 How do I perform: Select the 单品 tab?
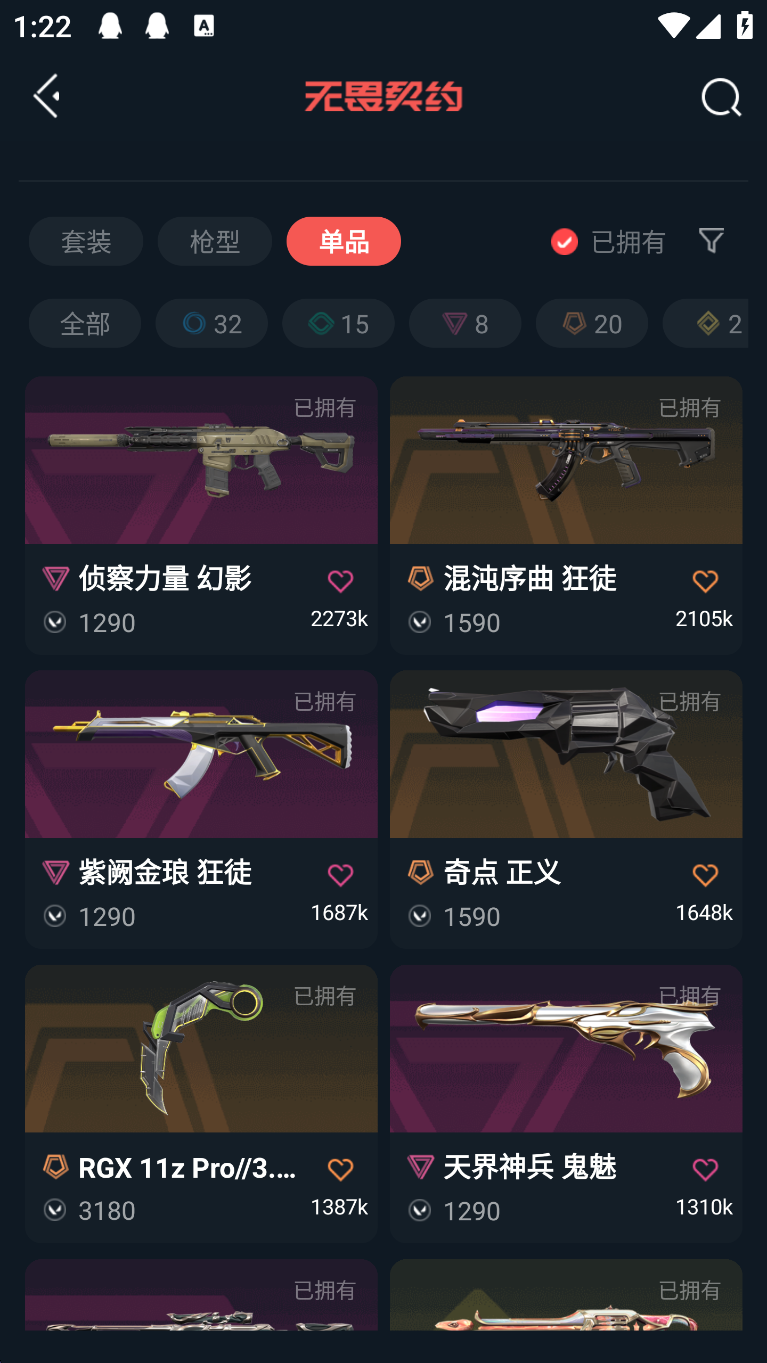(344, 241)
